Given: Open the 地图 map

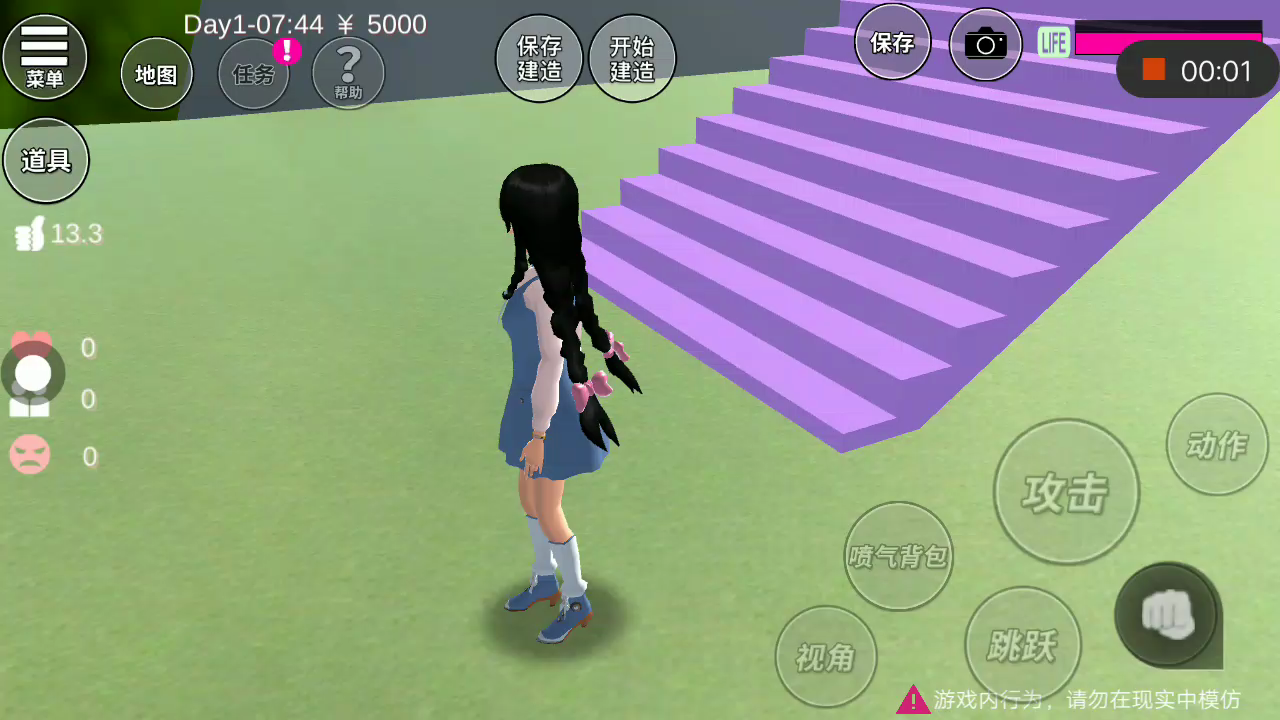Looking at the screenshot, I should [x=157, y=74].
